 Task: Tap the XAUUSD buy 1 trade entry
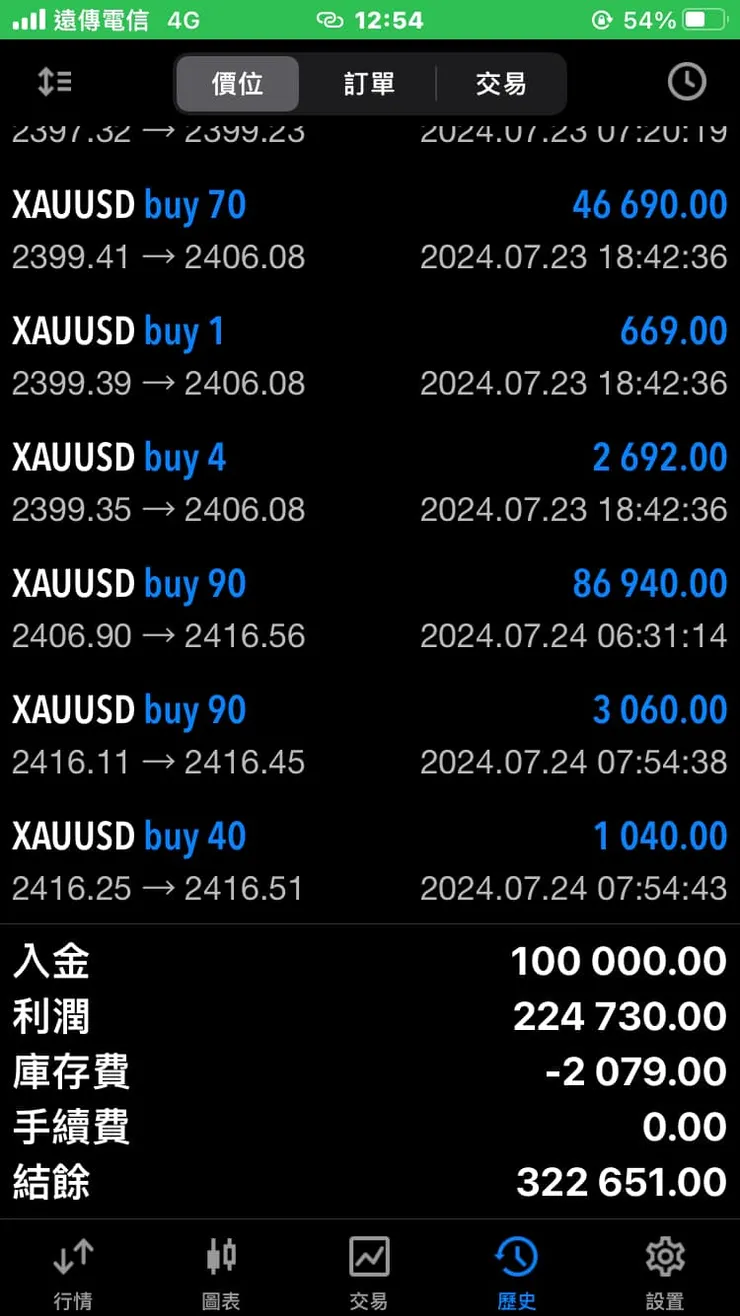pyautogui.click(x=370, y=356)
